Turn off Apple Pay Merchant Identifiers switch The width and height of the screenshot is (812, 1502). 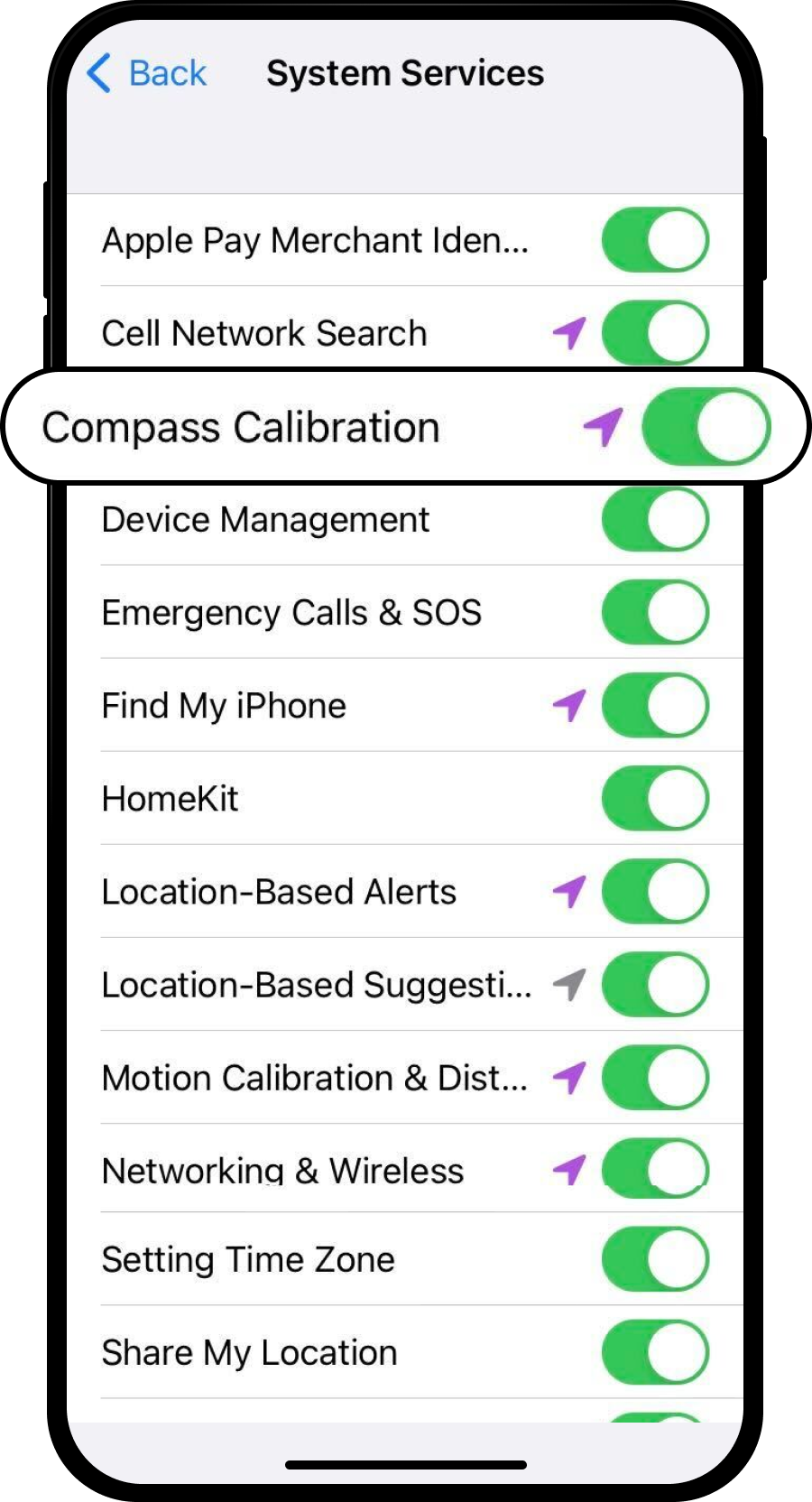[x=655, y=240]
